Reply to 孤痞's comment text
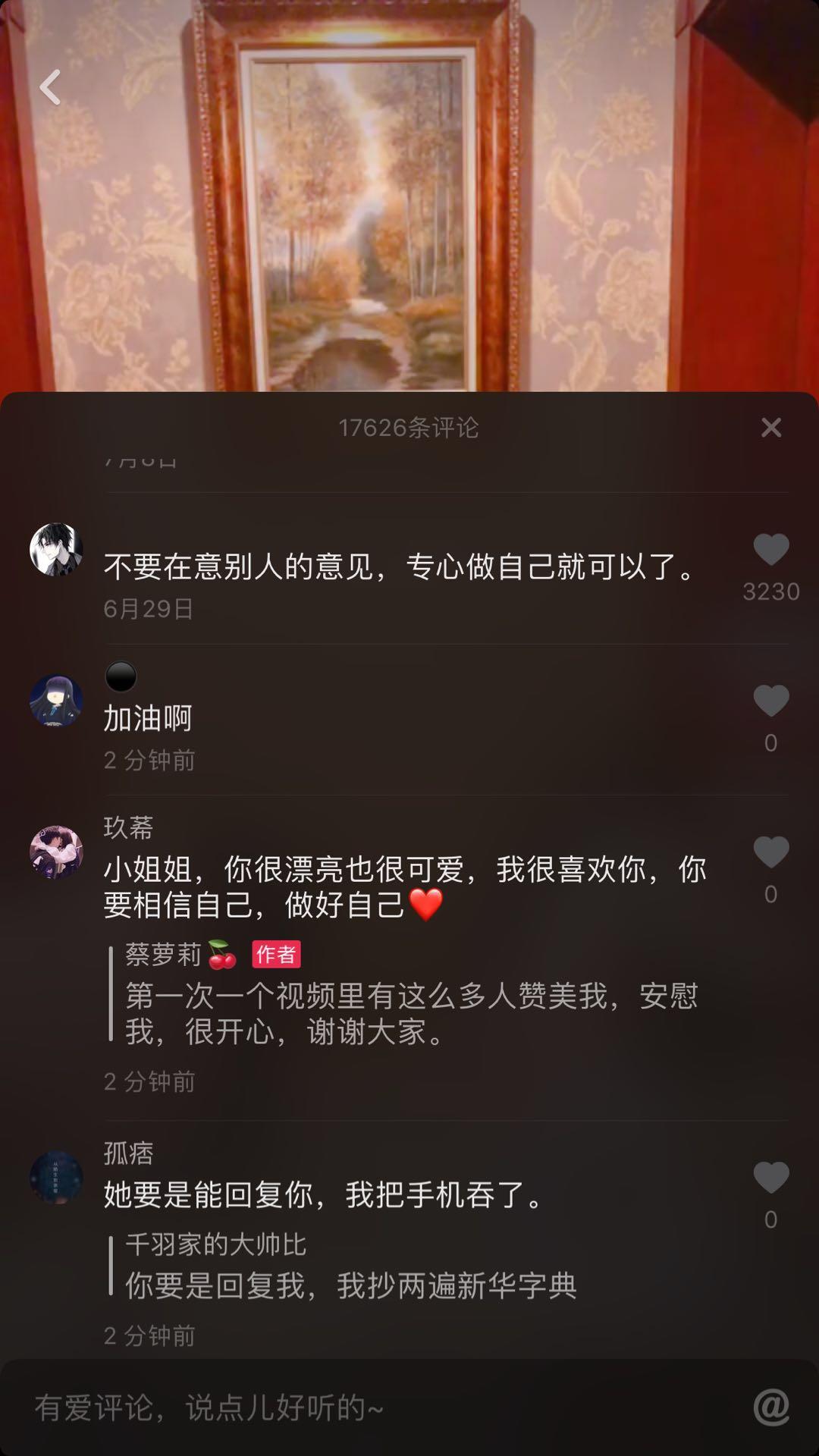The width and height of the screenshot is (819, 1456). point(326,1194)
